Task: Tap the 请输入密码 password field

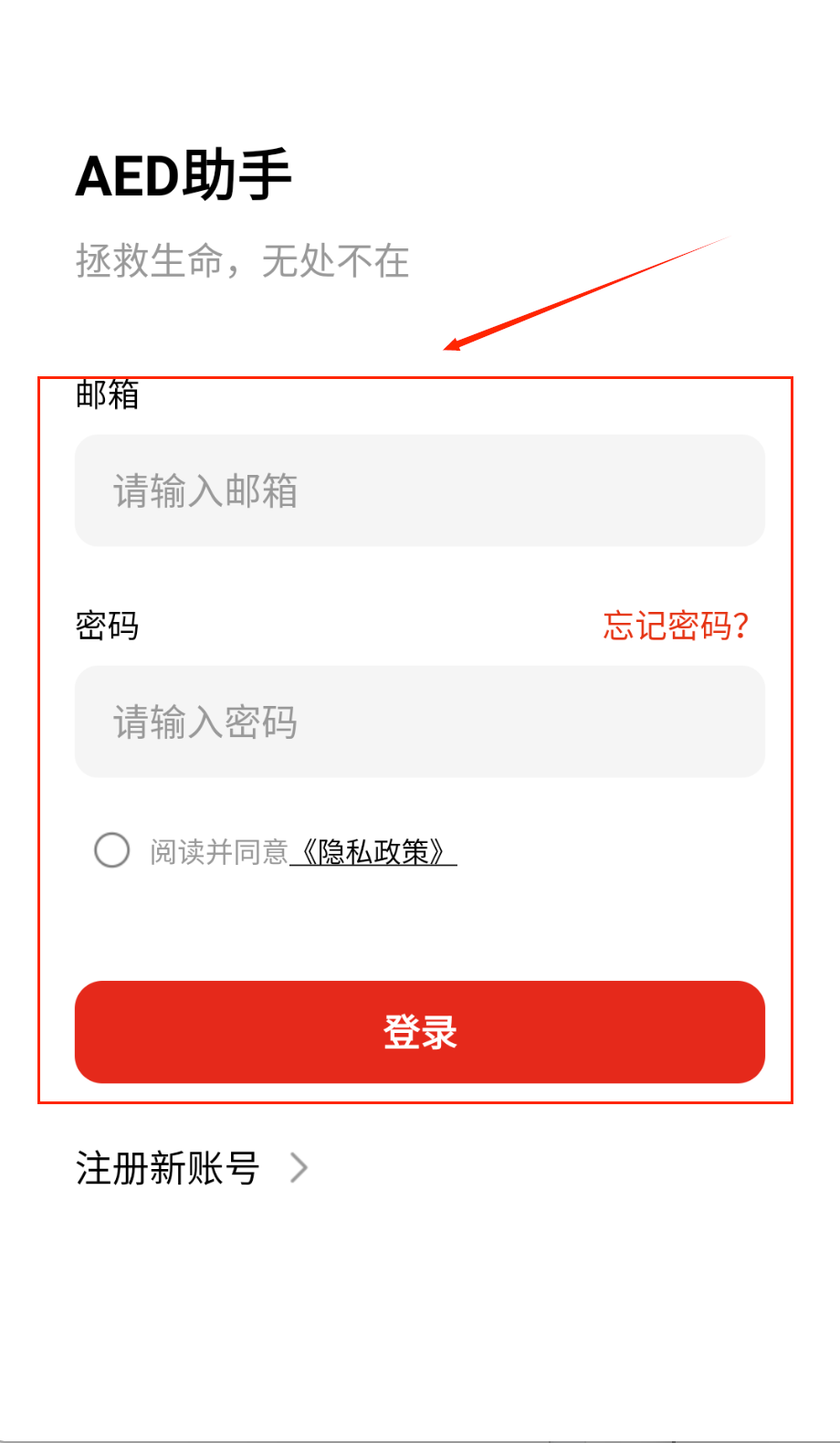Action: tap(419, 721)
